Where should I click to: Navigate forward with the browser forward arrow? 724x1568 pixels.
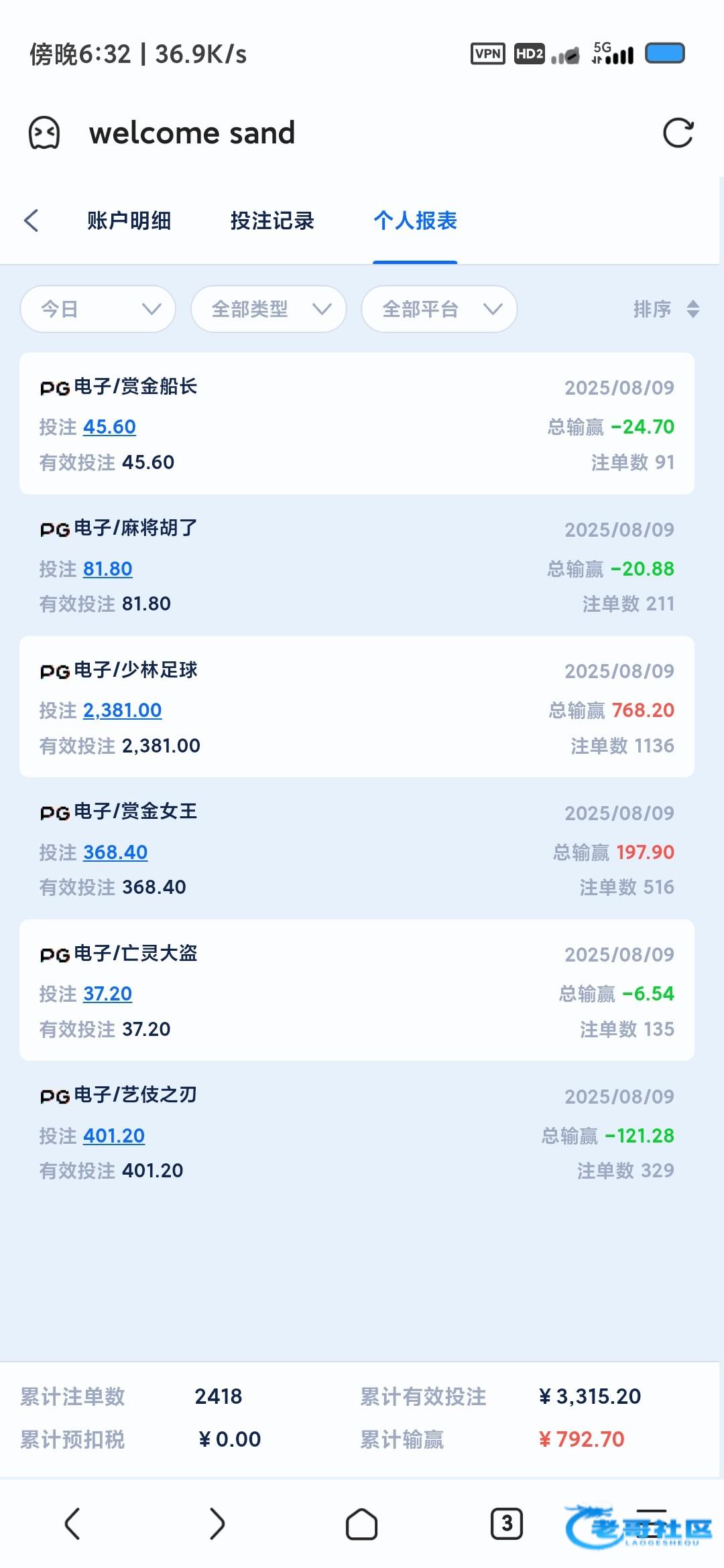click(217, 1524)
